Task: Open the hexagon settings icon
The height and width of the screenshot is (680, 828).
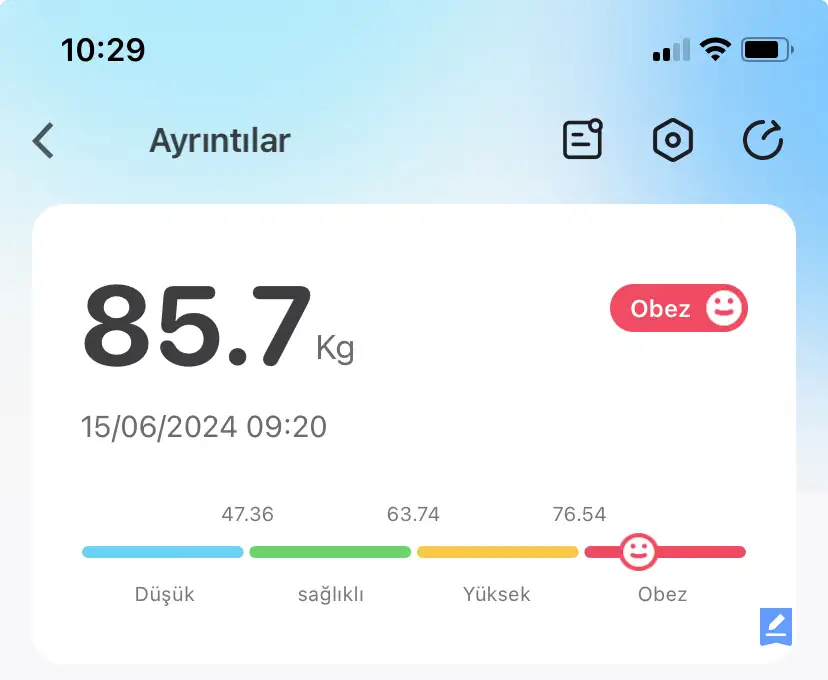Action: [673, 140]
